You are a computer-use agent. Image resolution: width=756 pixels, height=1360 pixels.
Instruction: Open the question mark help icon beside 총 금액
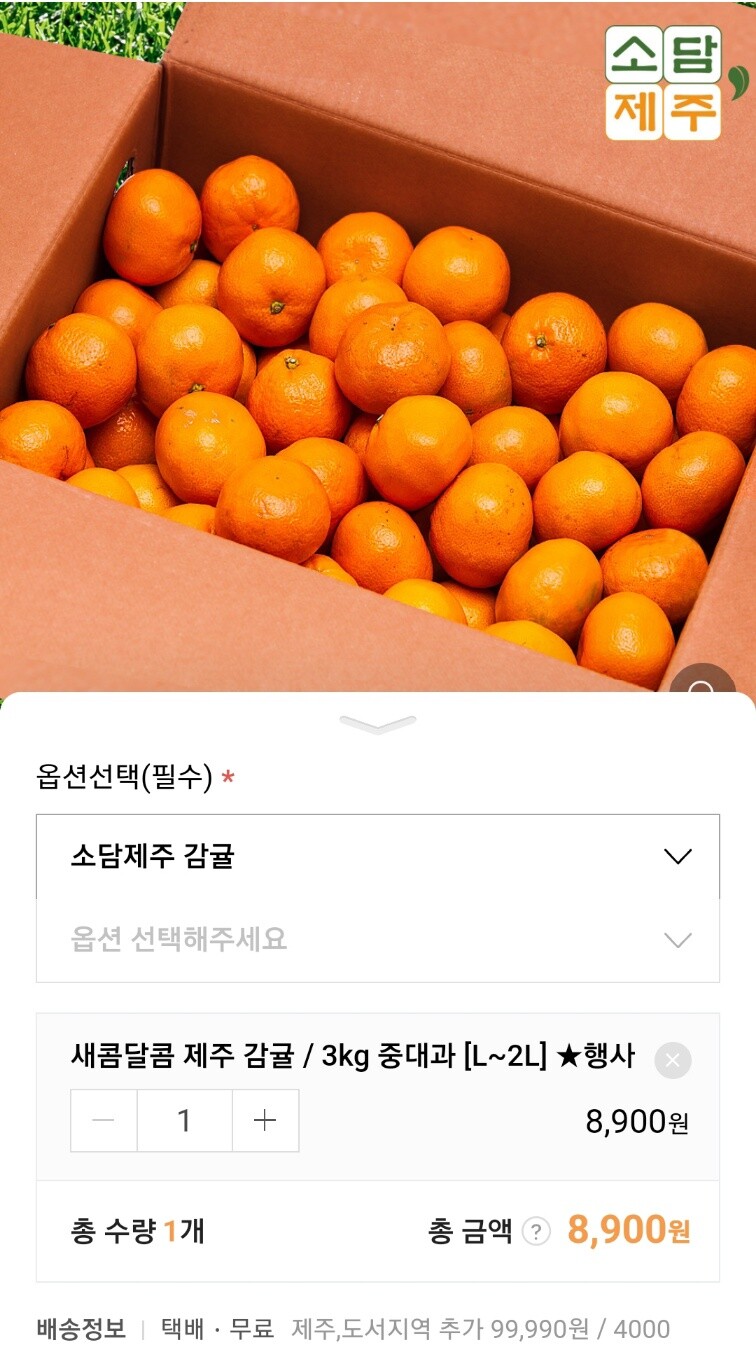pyautogui.click(x=536, y=1232)
